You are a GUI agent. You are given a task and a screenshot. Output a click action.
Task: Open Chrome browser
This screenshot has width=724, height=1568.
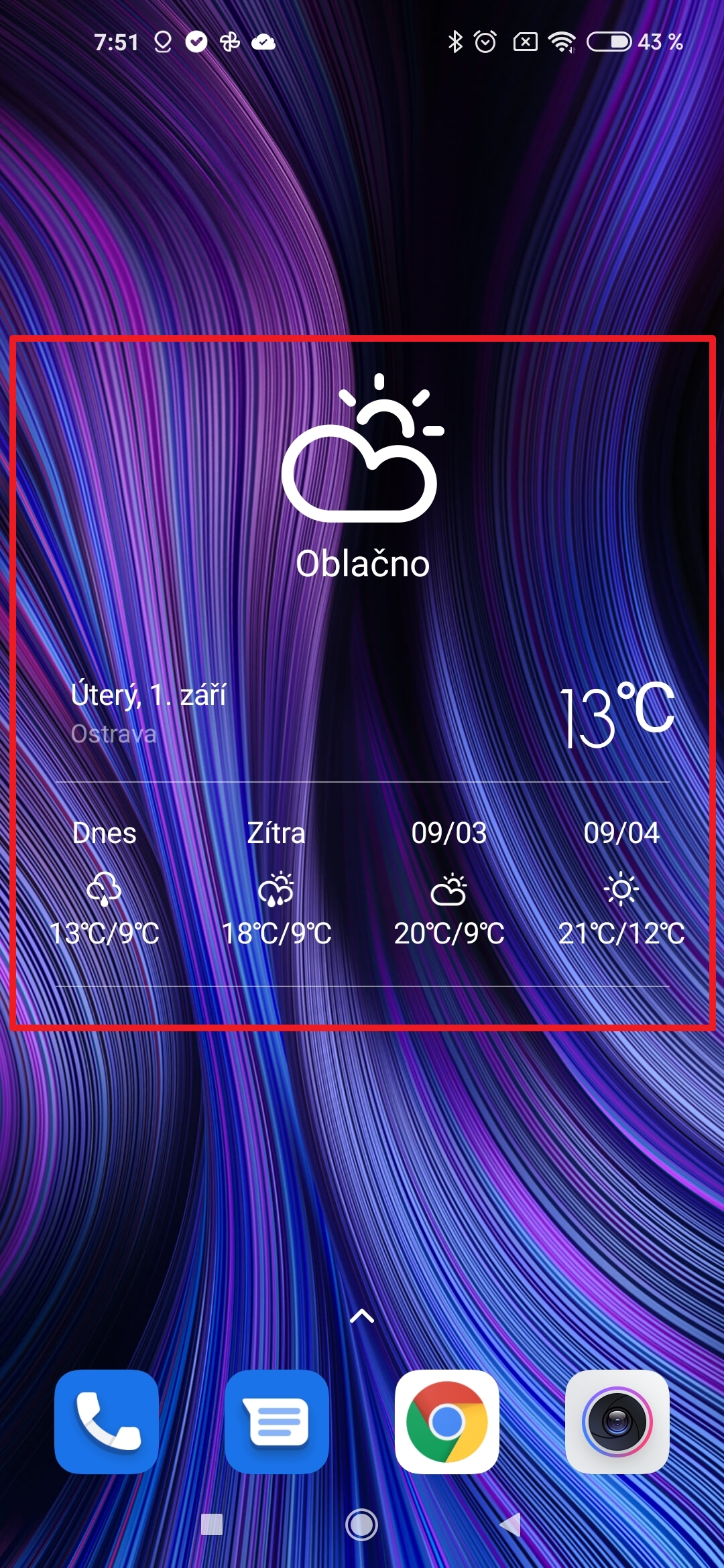click(x=447, y=1421)
